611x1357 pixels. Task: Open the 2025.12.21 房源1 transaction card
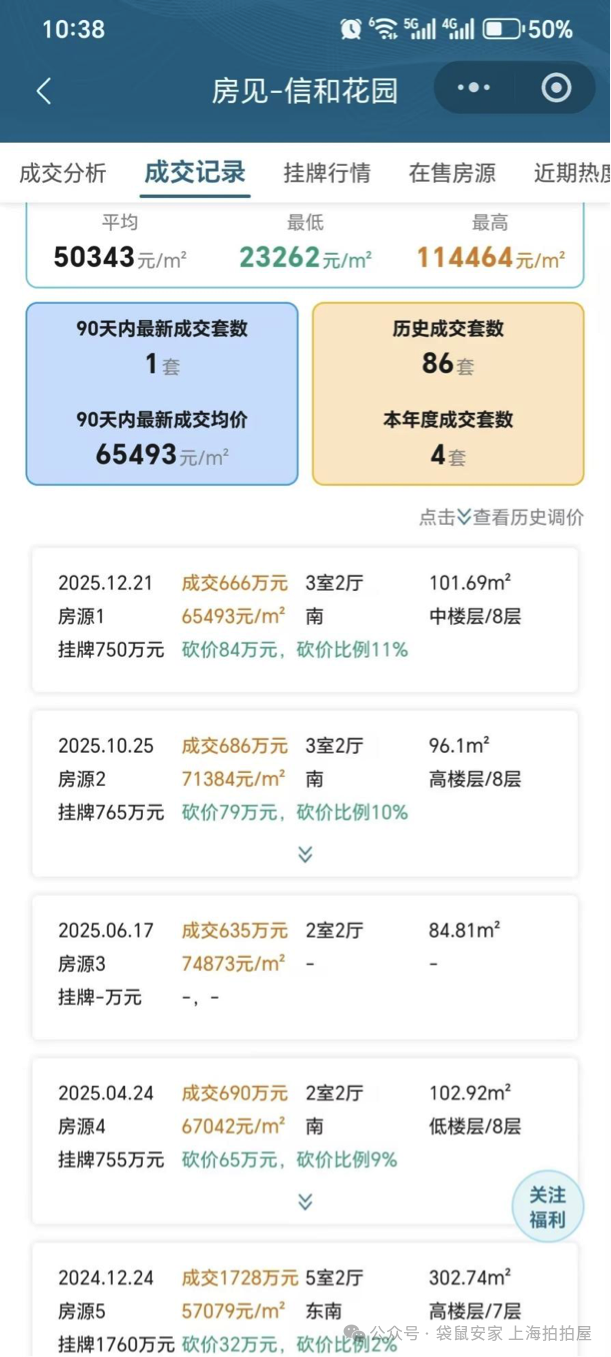click(304, 618)
